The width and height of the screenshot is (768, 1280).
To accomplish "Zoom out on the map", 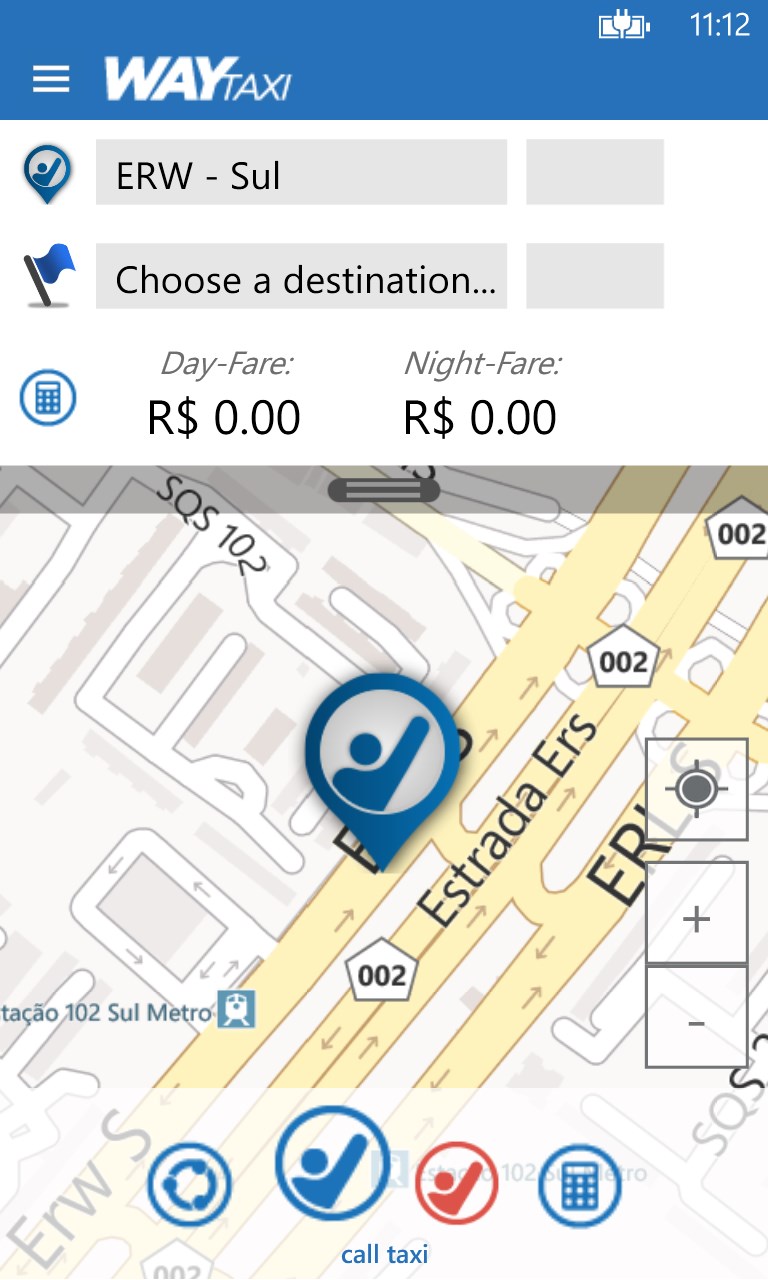I will pos(697,1020).
